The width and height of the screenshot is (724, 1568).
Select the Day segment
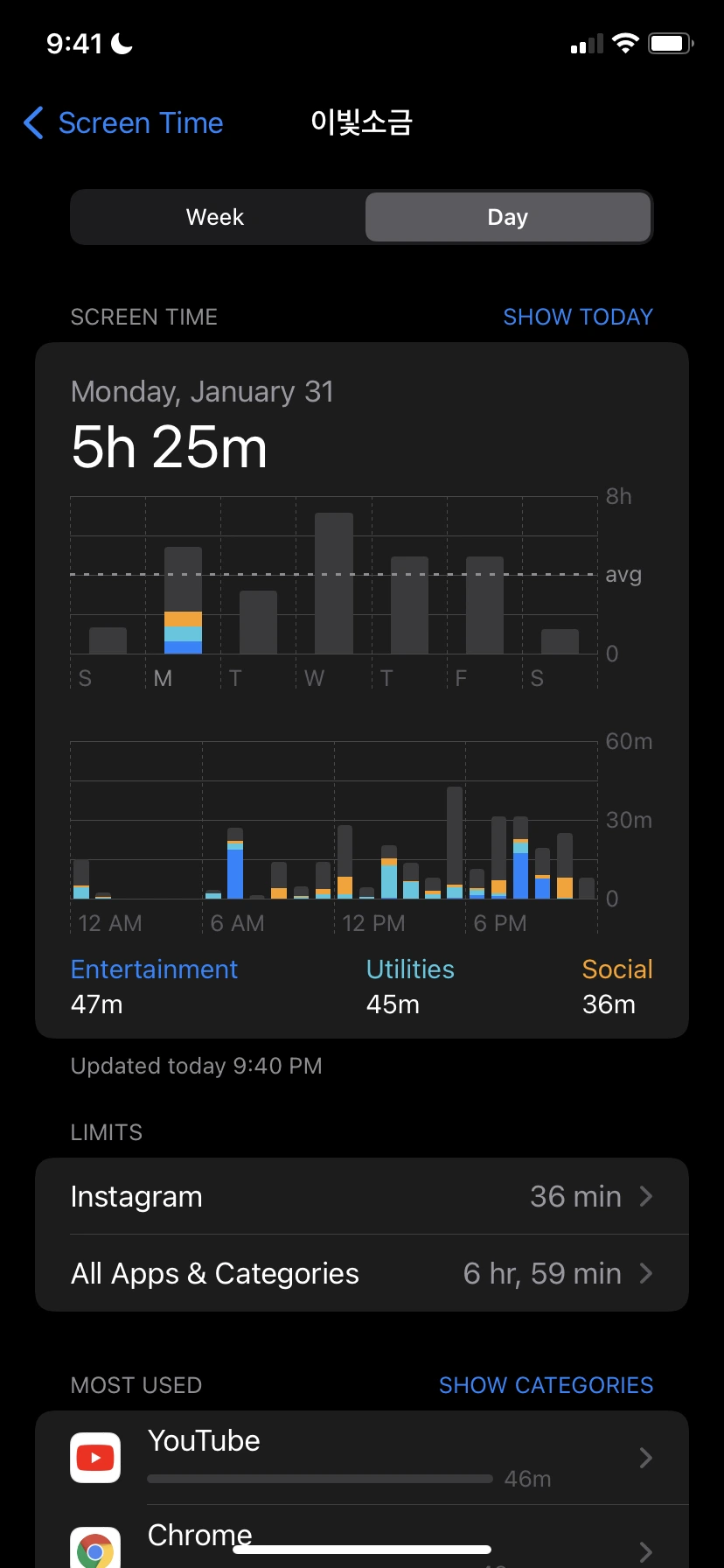tap(507, 217)
